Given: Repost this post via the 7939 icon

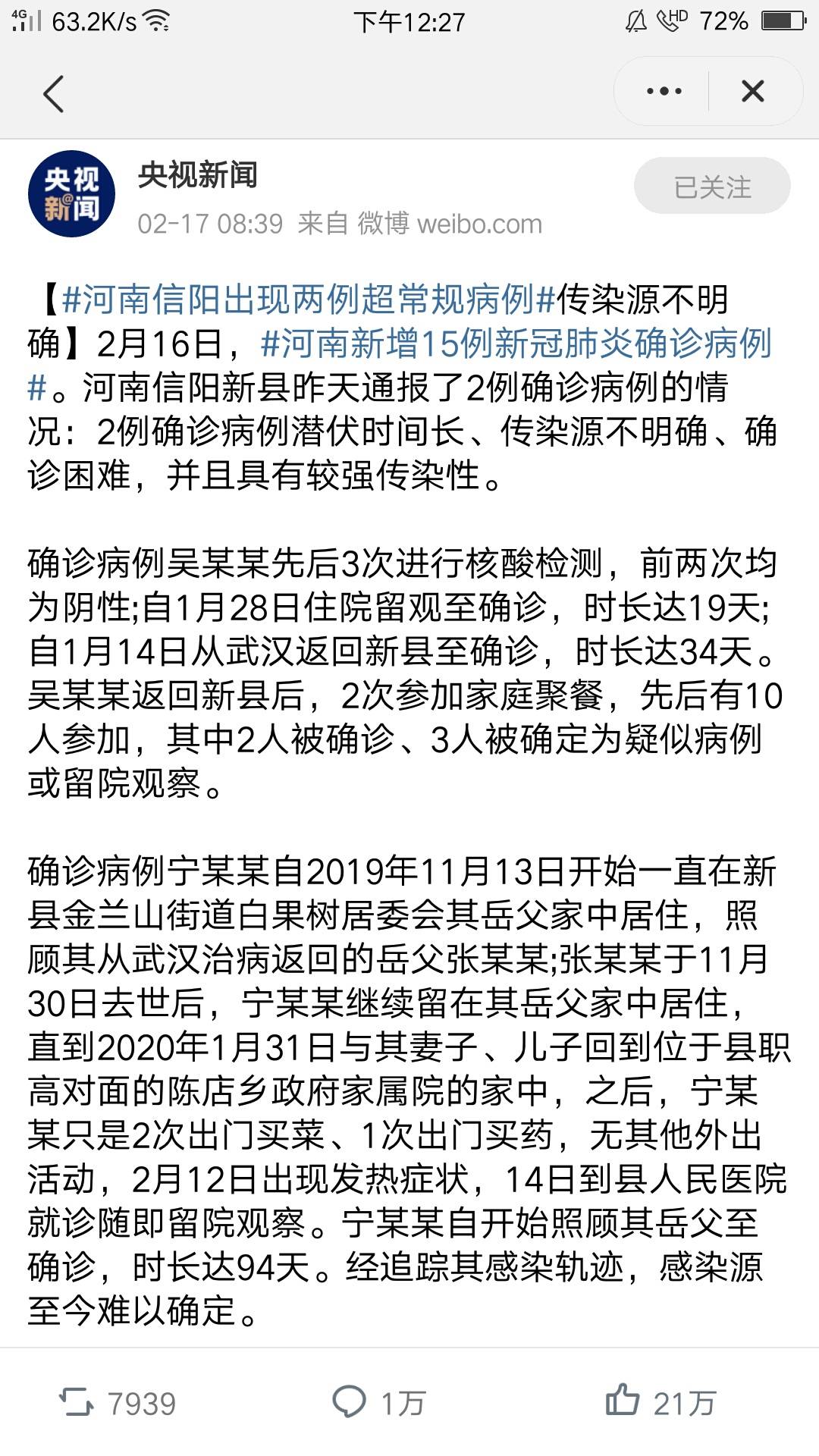Looking at the screenshot, I should (x=118, y=1403).
